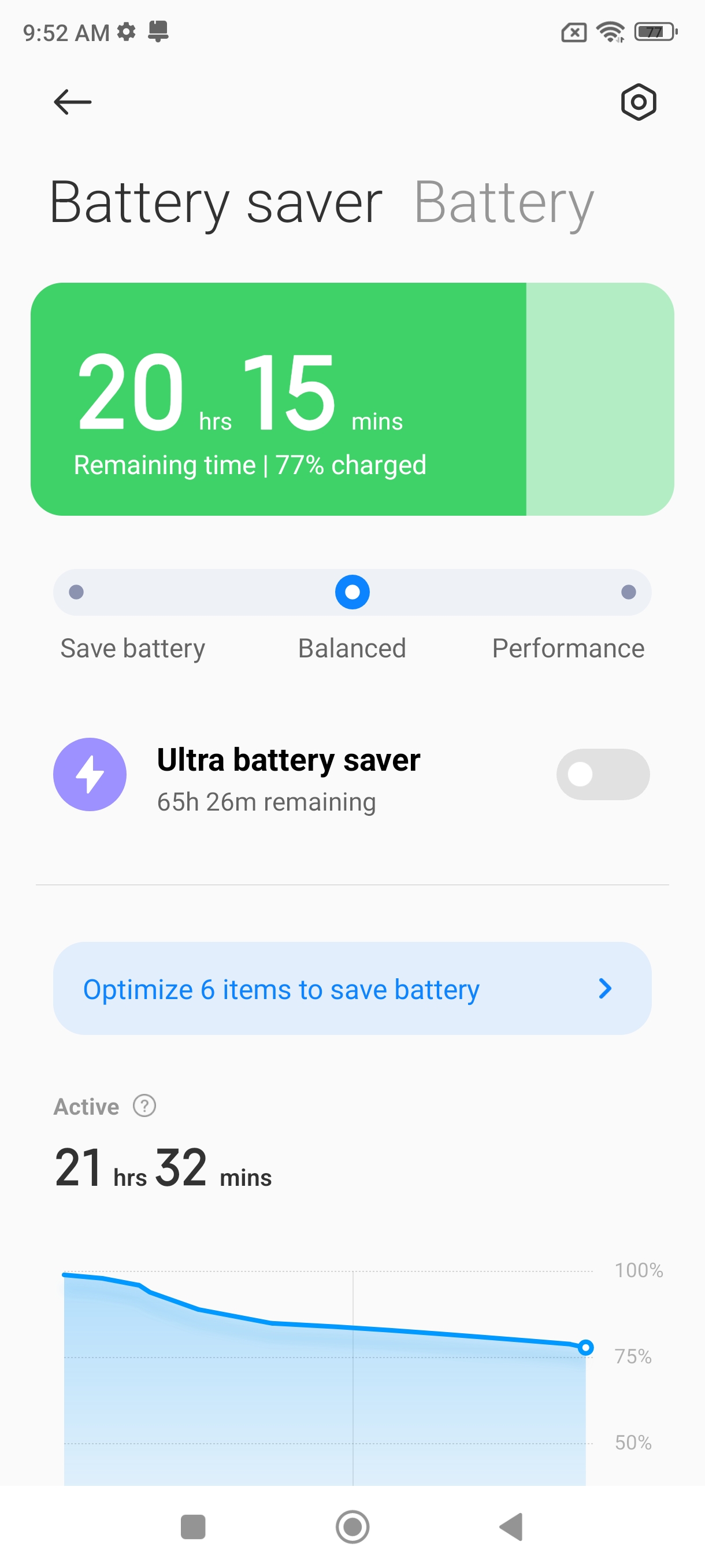The image size is (705, 1568).
Task: Select Balanced mode
Action: (352, 591)
